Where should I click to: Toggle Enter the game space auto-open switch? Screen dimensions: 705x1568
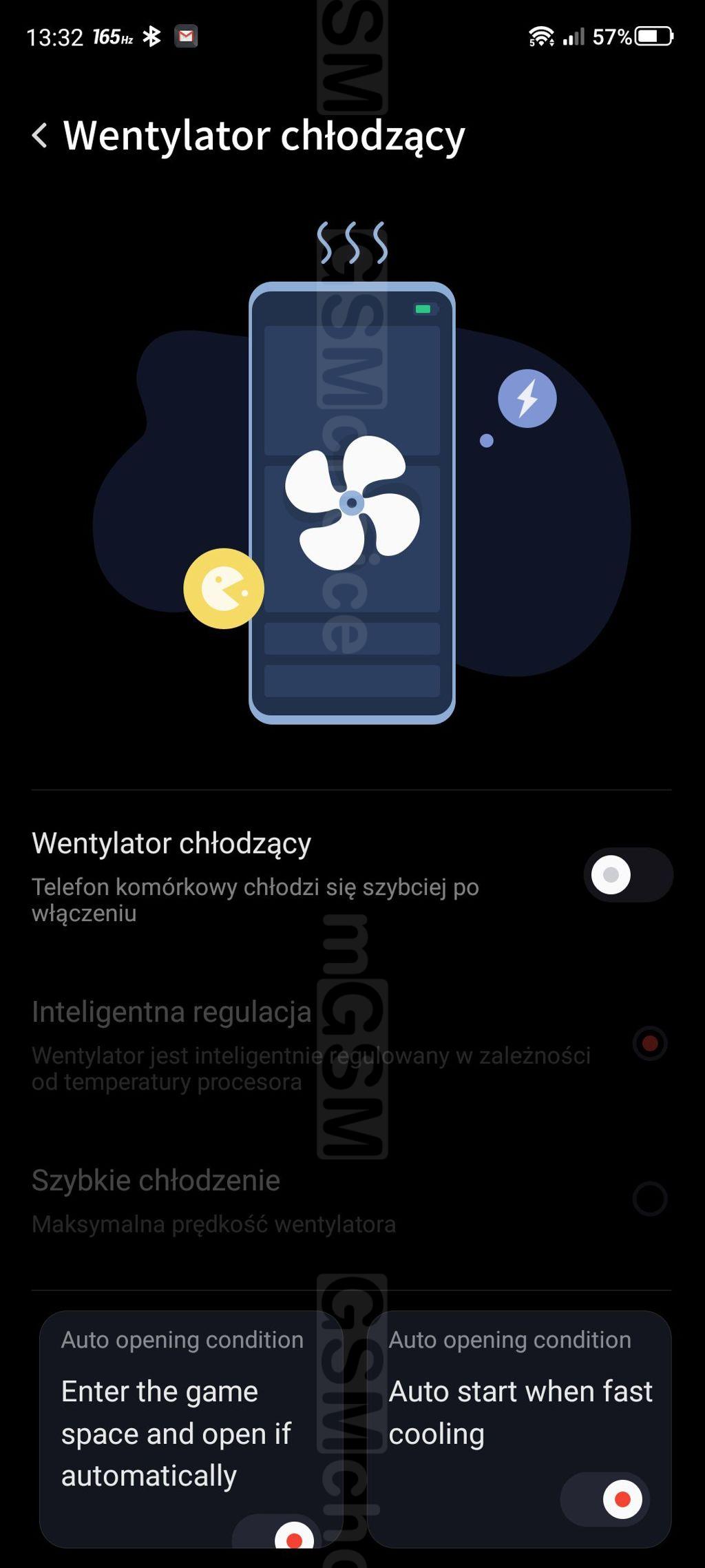pos(277,1531)
